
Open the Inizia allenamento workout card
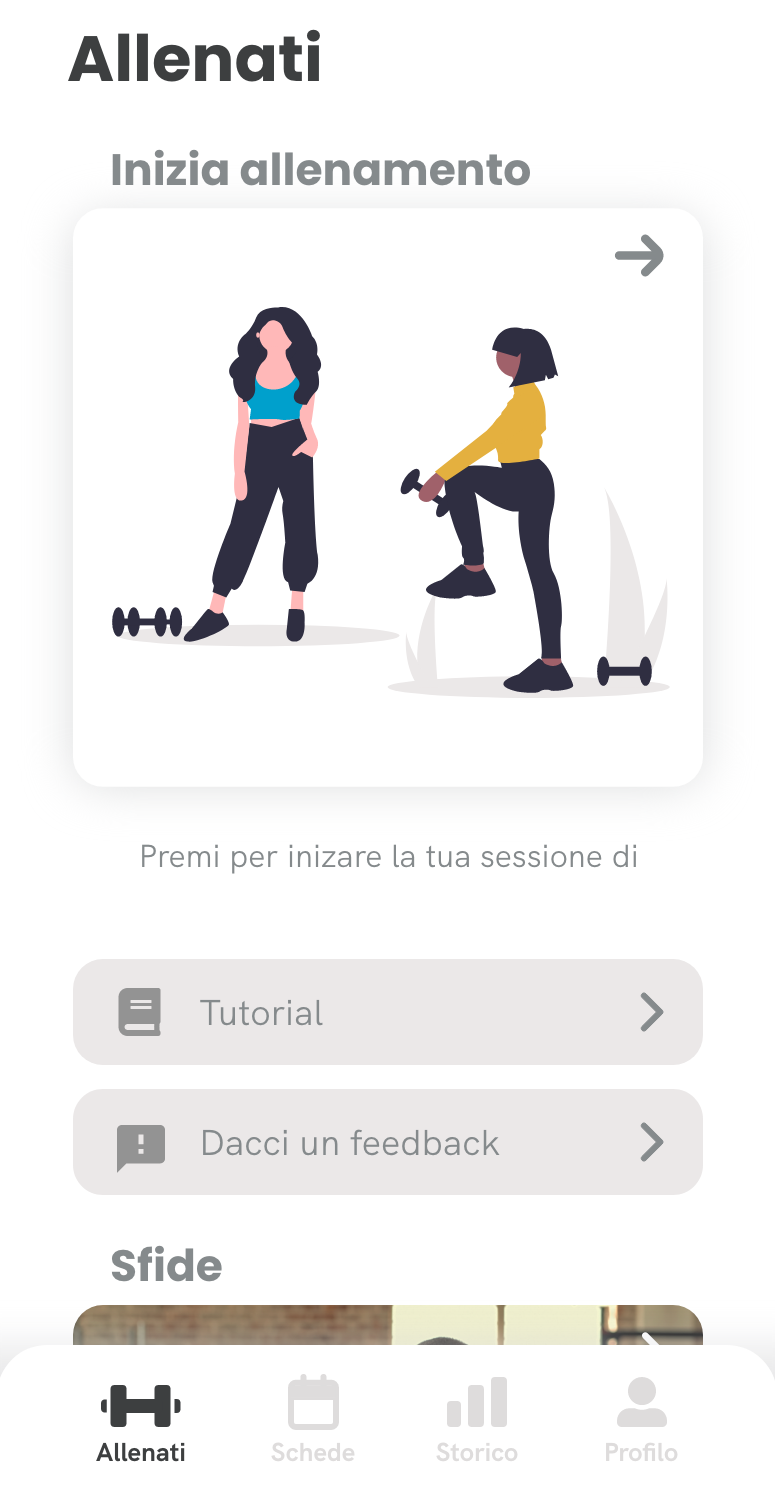tap(388, 497)
